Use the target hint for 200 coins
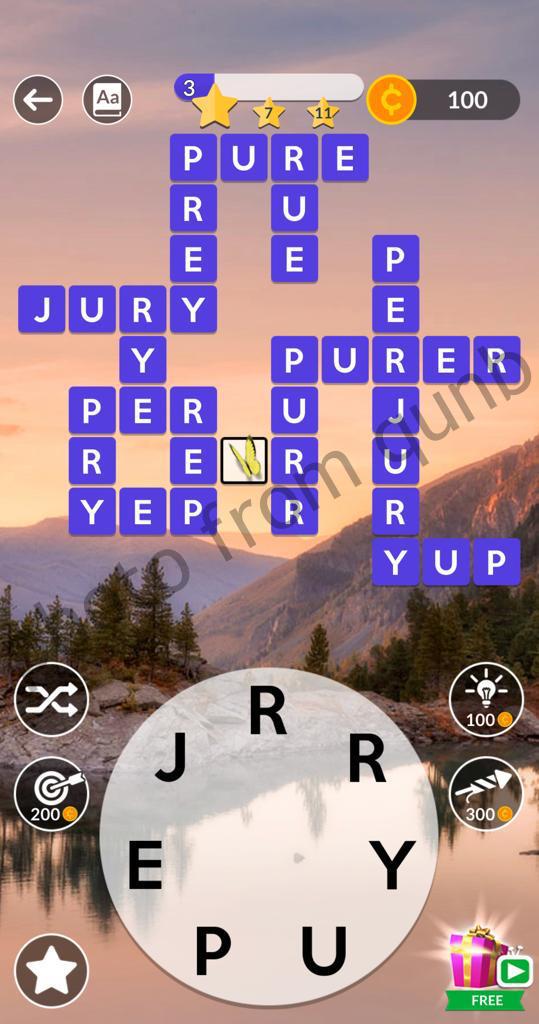Screen dimensions: 539x1024 coord(52,794)
